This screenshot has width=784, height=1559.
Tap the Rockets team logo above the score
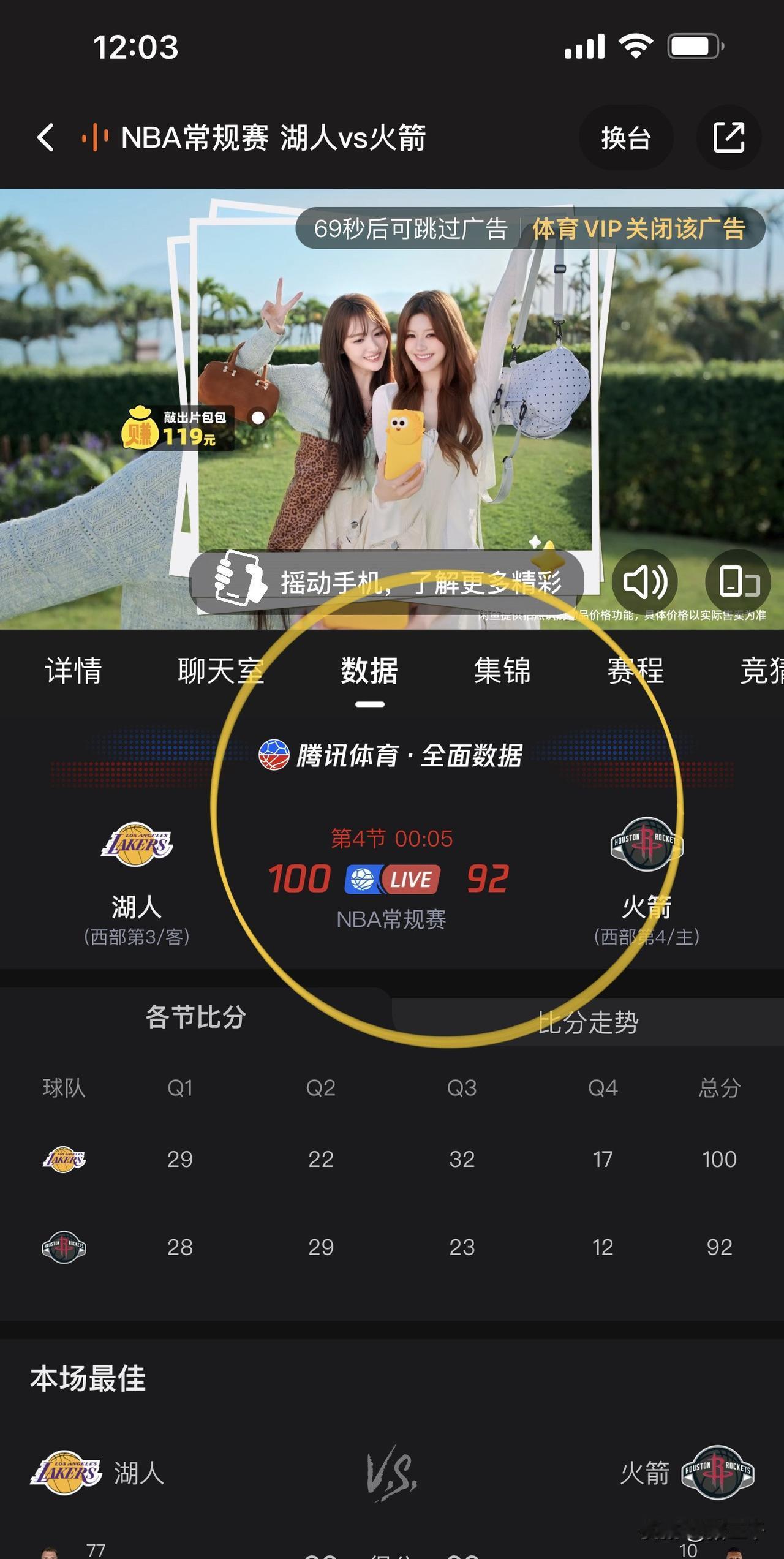pos(646,842)
